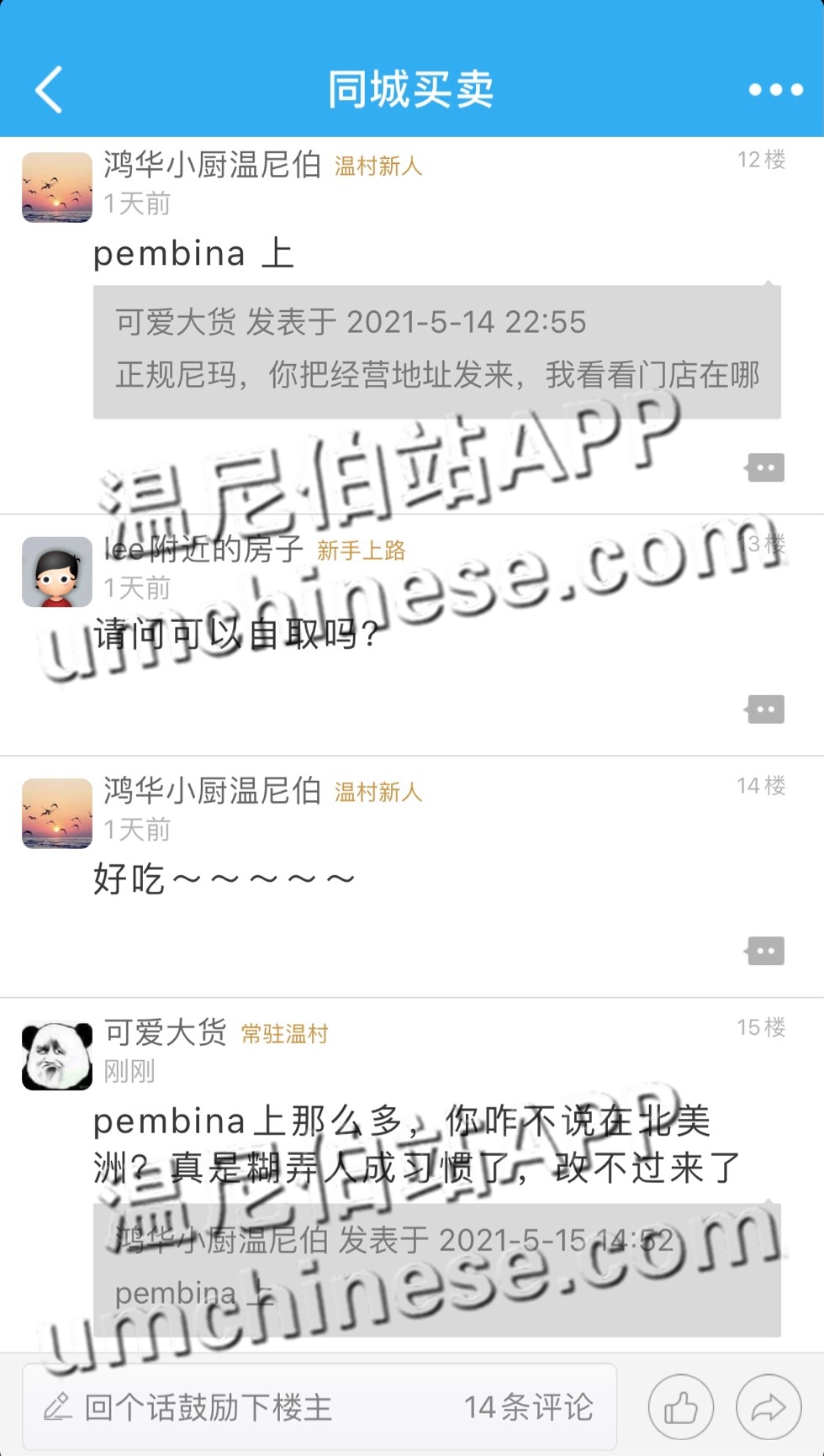Open 可爱大货's profile avatar on 15楼

pos(57,1056)
